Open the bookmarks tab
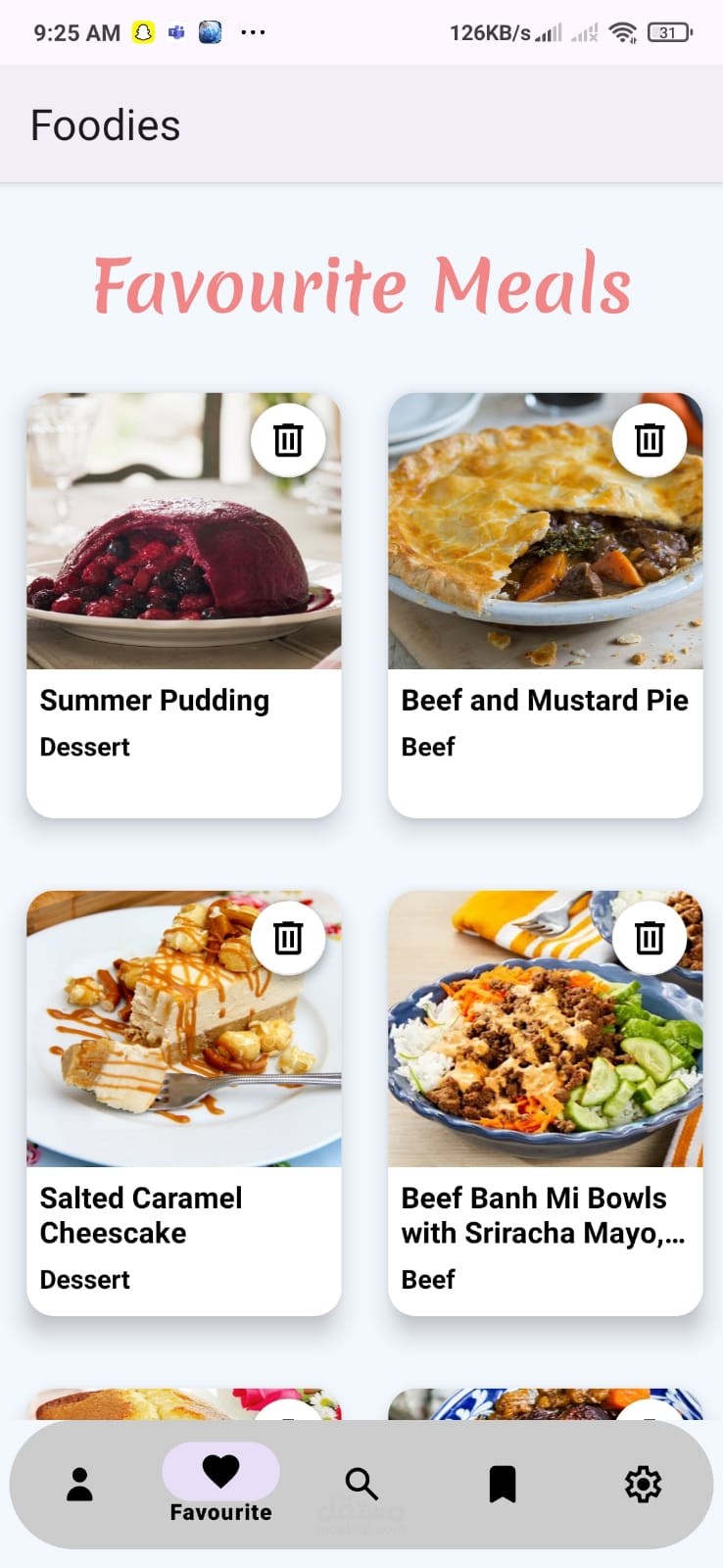The image size is (723, 1568). 503,1484
